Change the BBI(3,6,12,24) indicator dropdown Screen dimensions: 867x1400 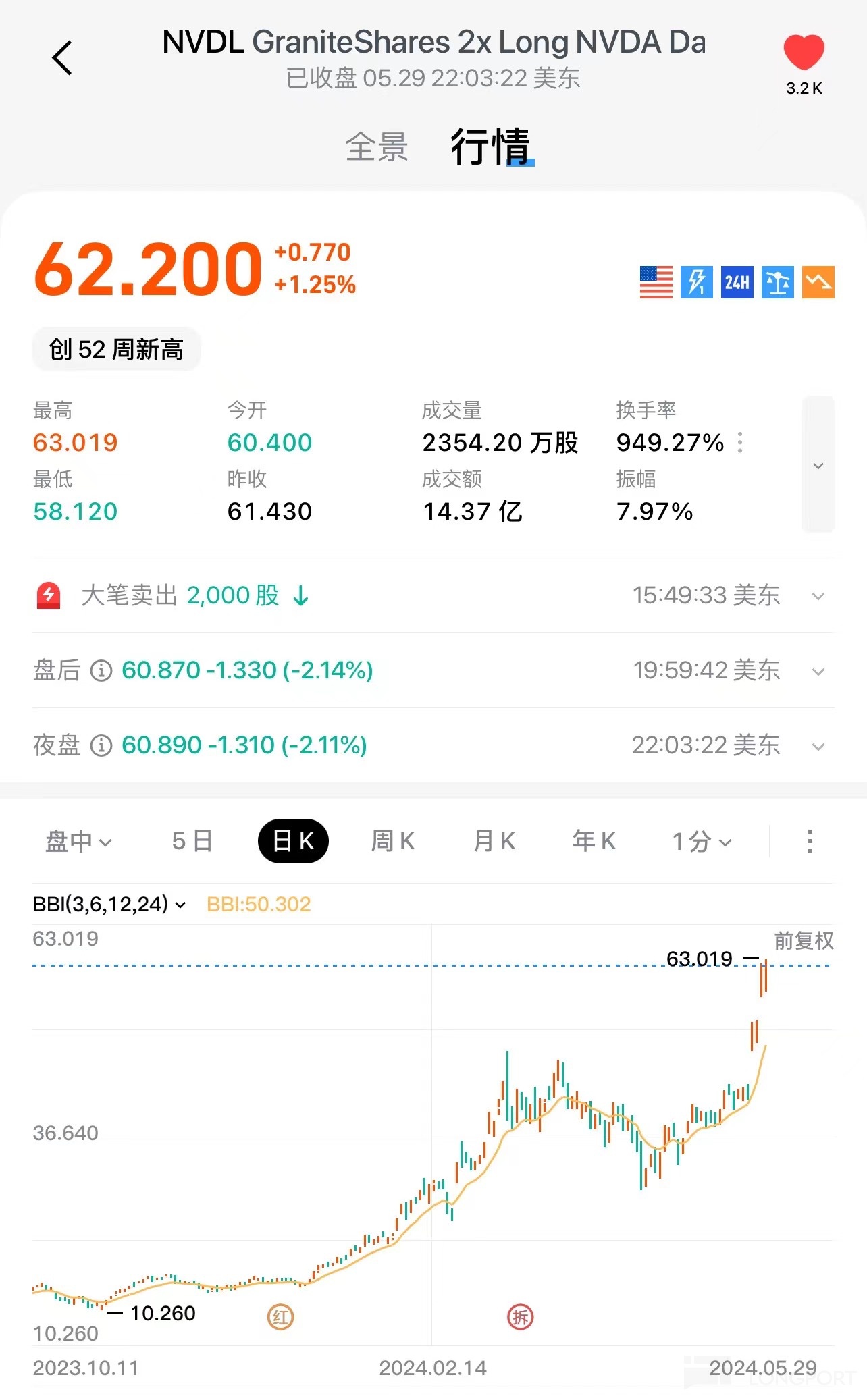click(x=109, y=904)
